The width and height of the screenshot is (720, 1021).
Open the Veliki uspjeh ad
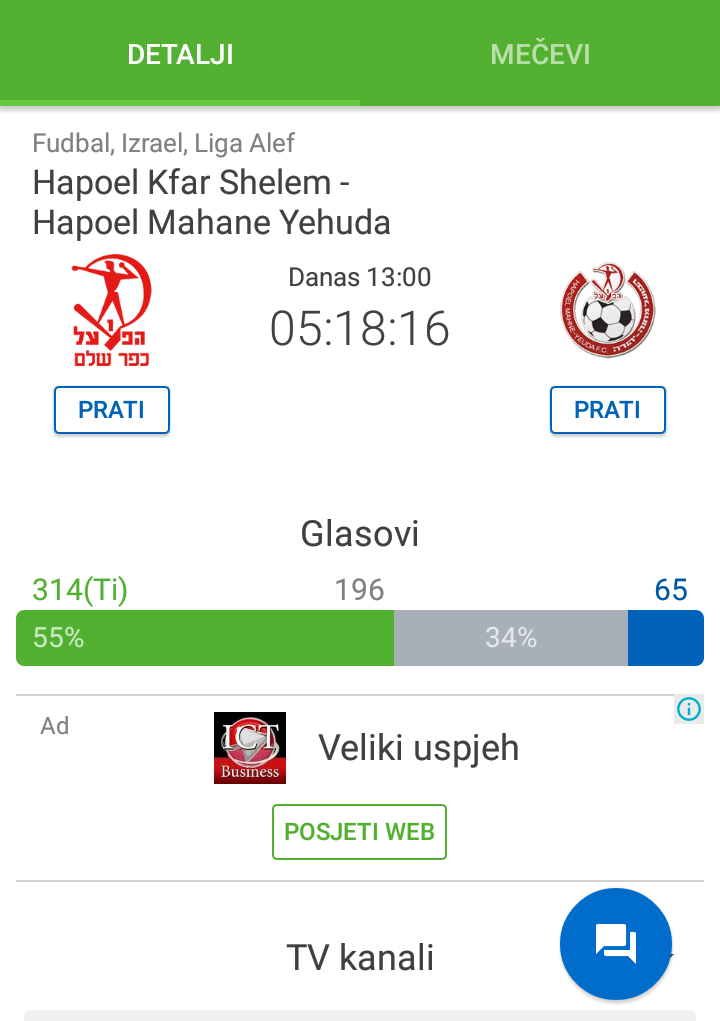(x=418, y=747)
